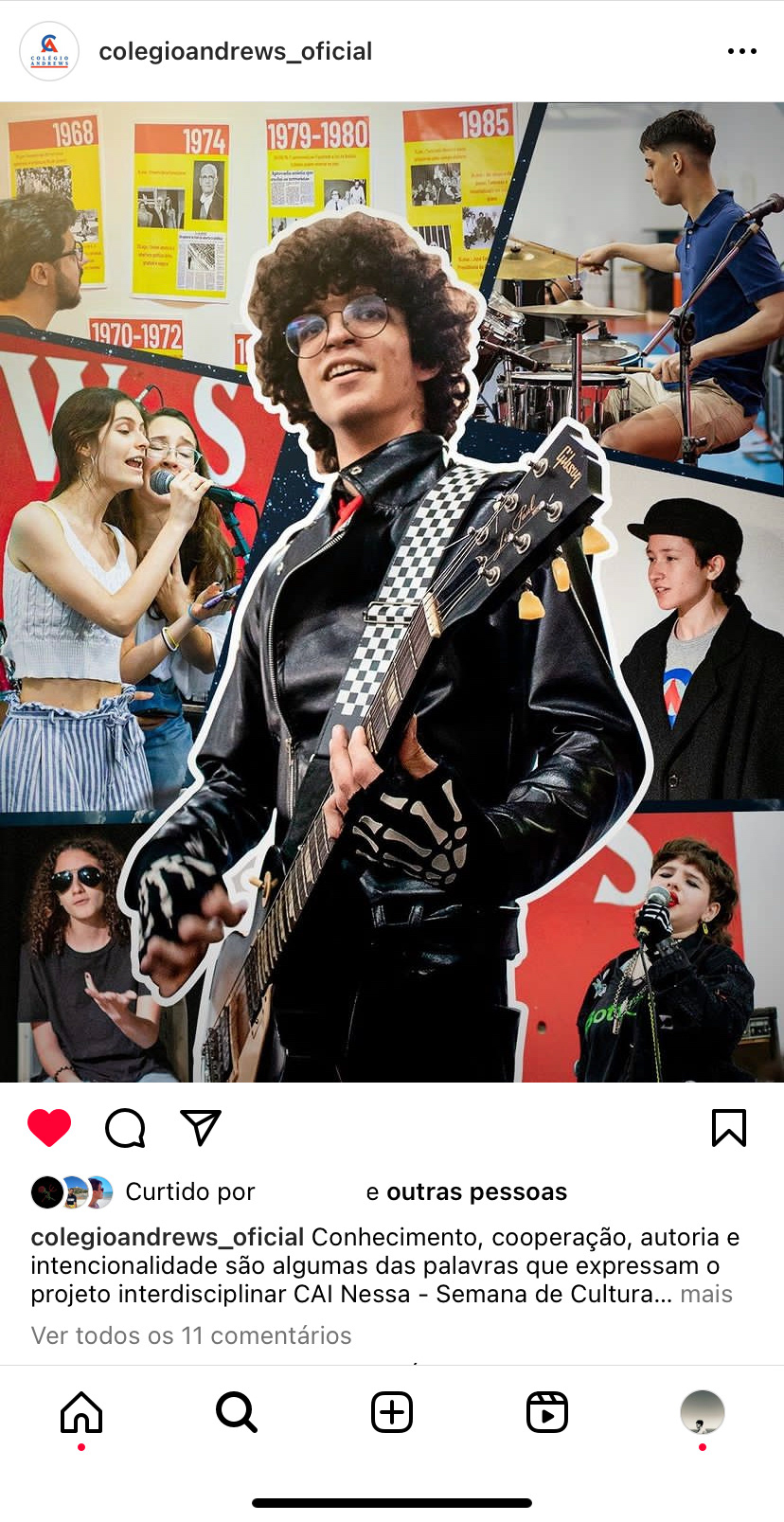Image resolution: width=784 pixels, height=1522 pixels.
Task: Expand the caption with mais
Action: point(706,1294)
